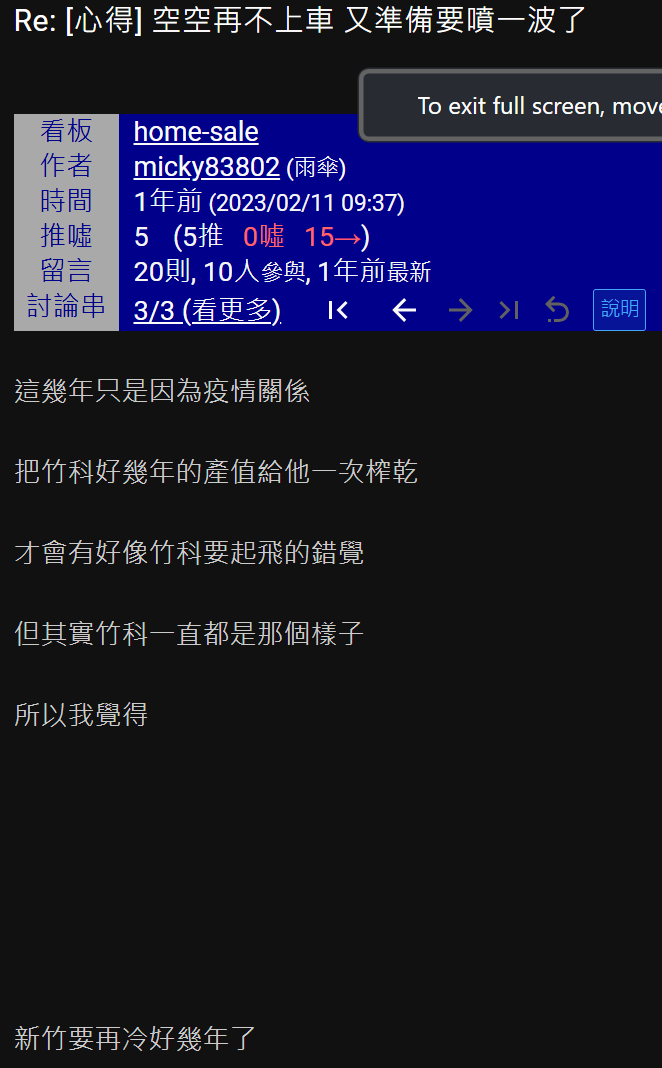Open the 3/3 see-more thread link
Image resolution: width=662 pixels, height=1068 pixels.
point(207,310)
